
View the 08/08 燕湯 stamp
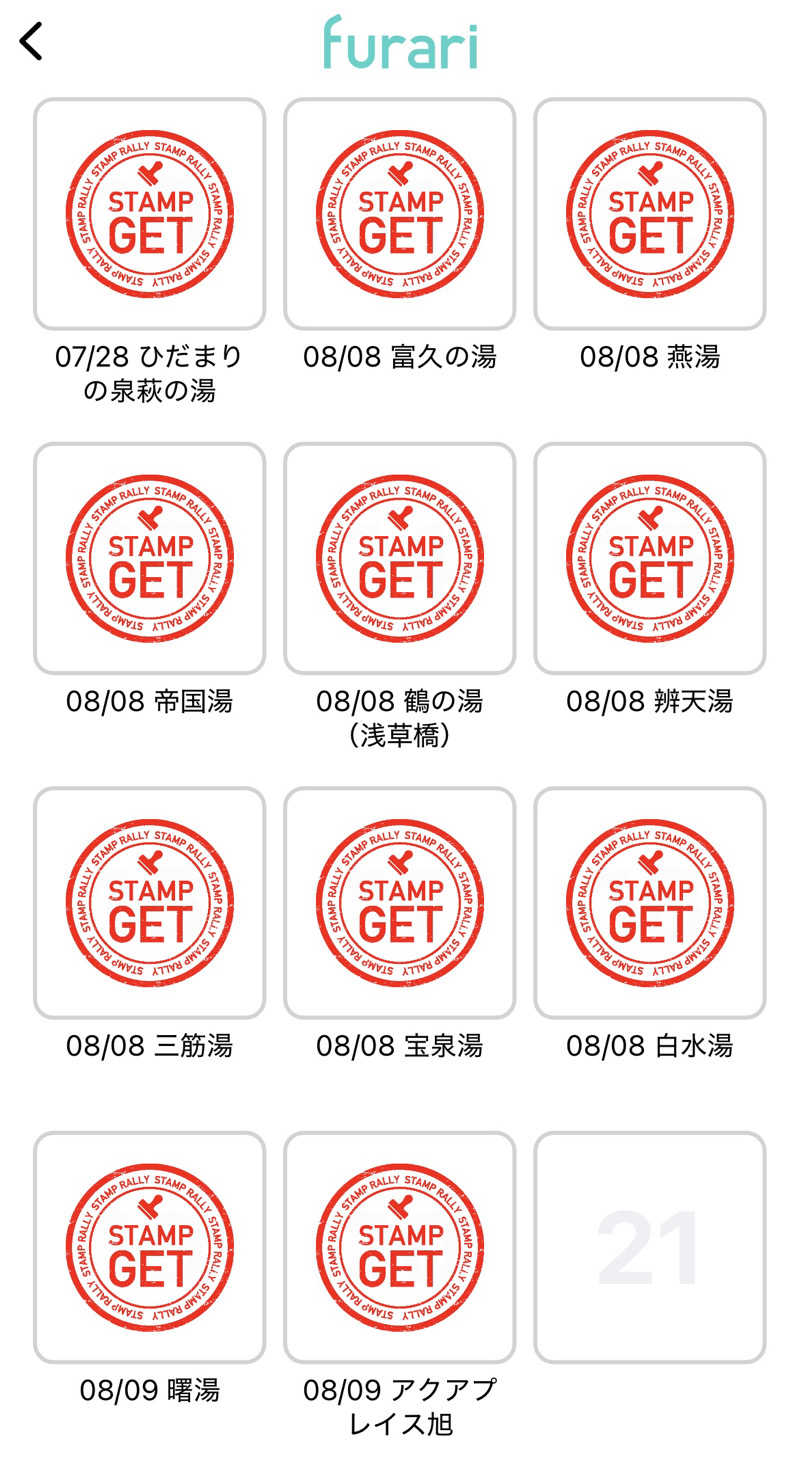(x=650, y=214)
